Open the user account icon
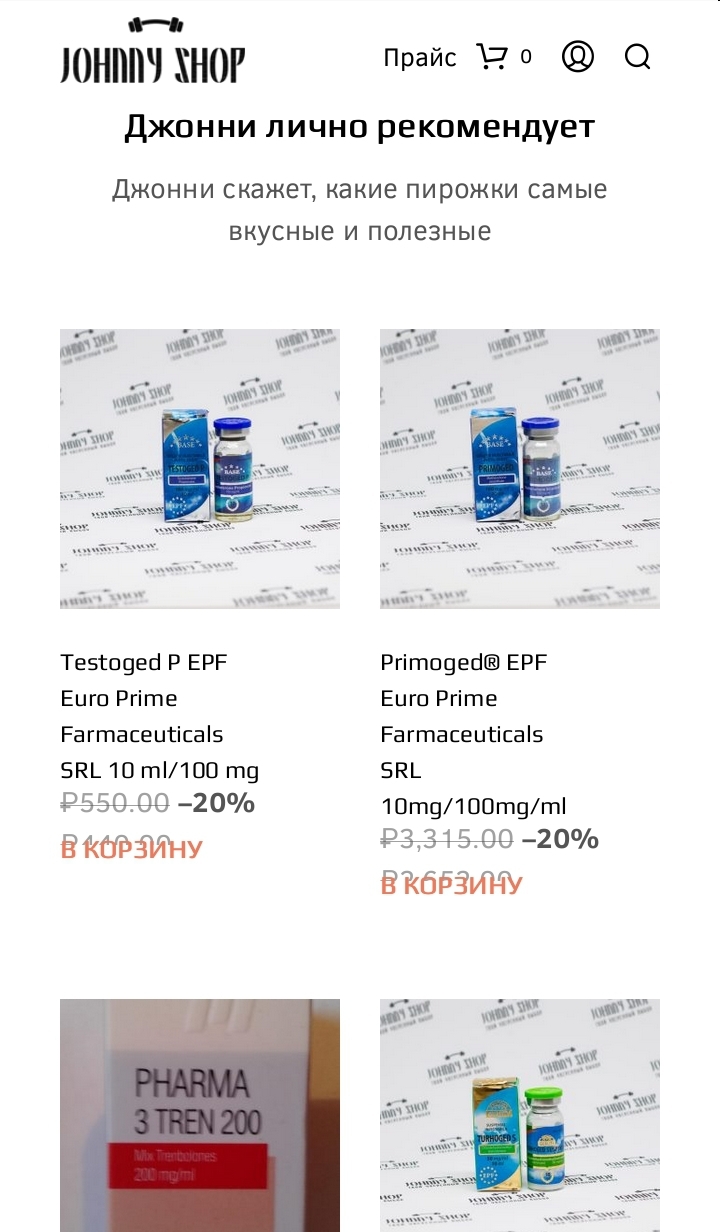 (578, 57)
